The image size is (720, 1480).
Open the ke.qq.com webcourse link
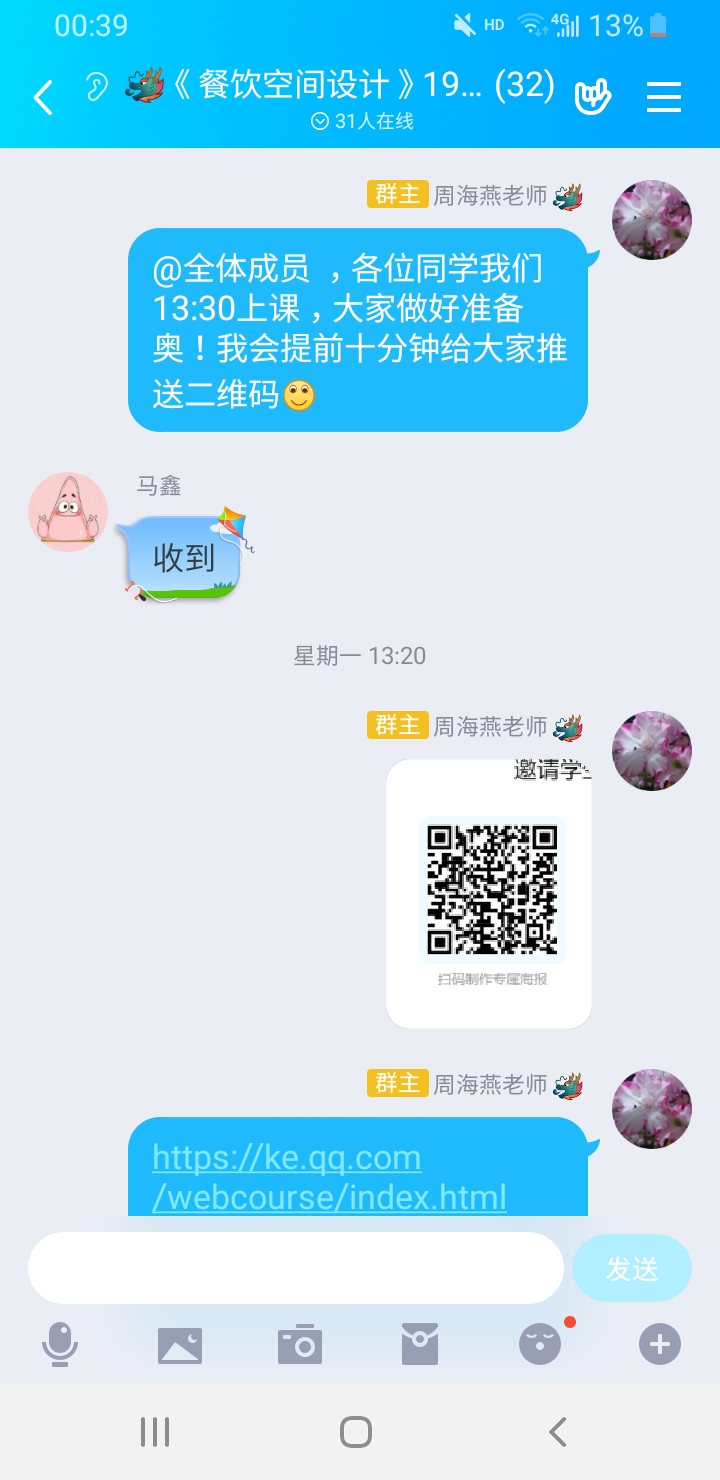point(329,1177)
